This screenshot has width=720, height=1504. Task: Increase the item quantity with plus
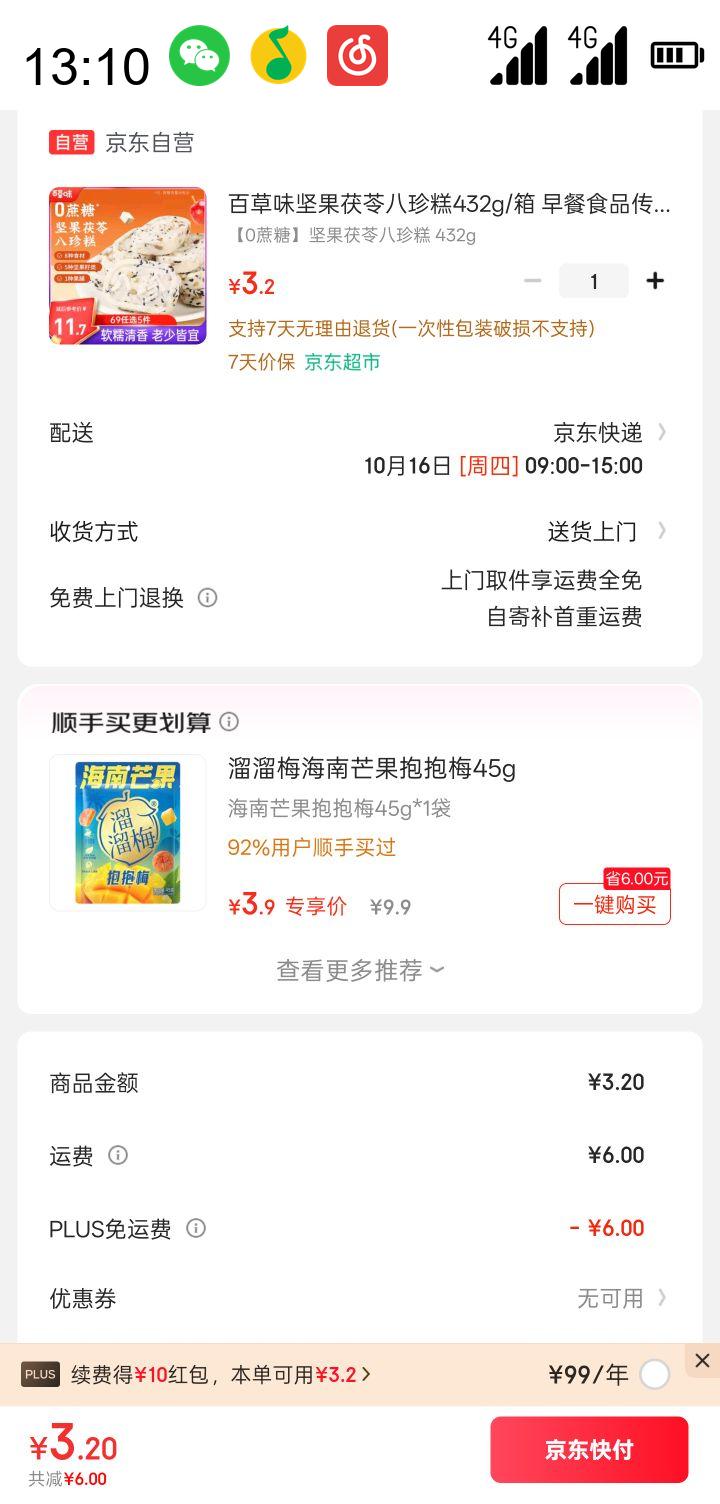(x=655, y=281)
